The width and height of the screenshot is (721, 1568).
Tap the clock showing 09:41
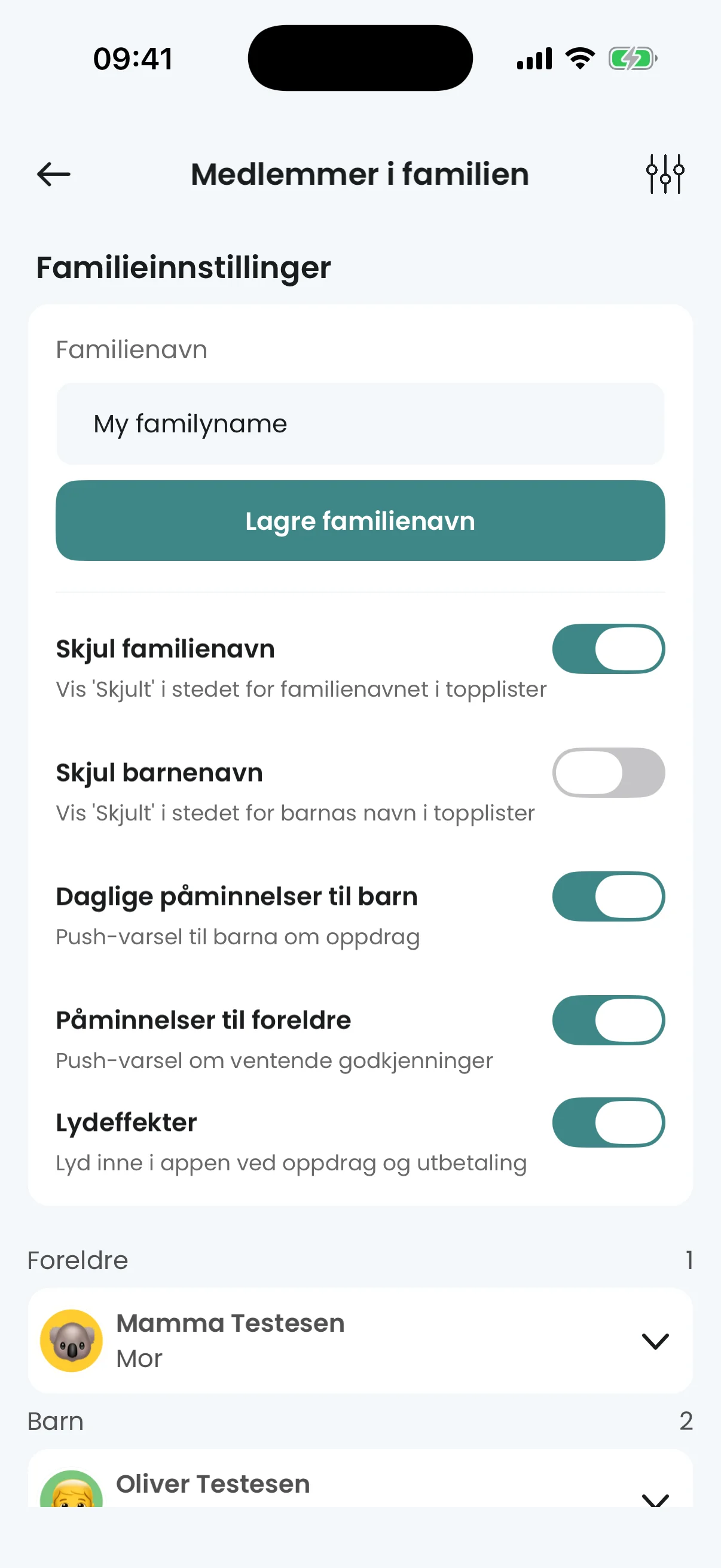(x=133, y=58)
